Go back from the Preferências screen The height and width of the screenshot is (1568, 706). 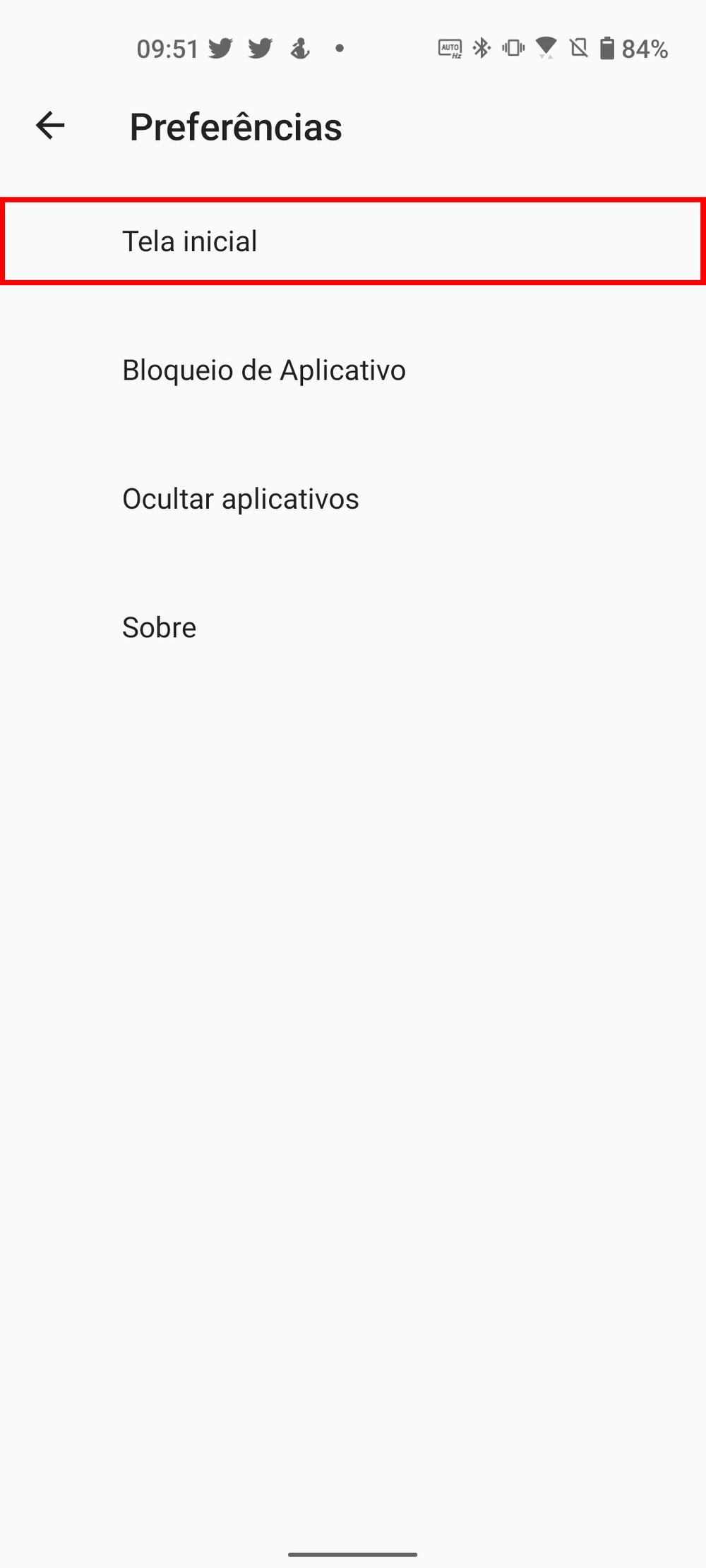50,126
